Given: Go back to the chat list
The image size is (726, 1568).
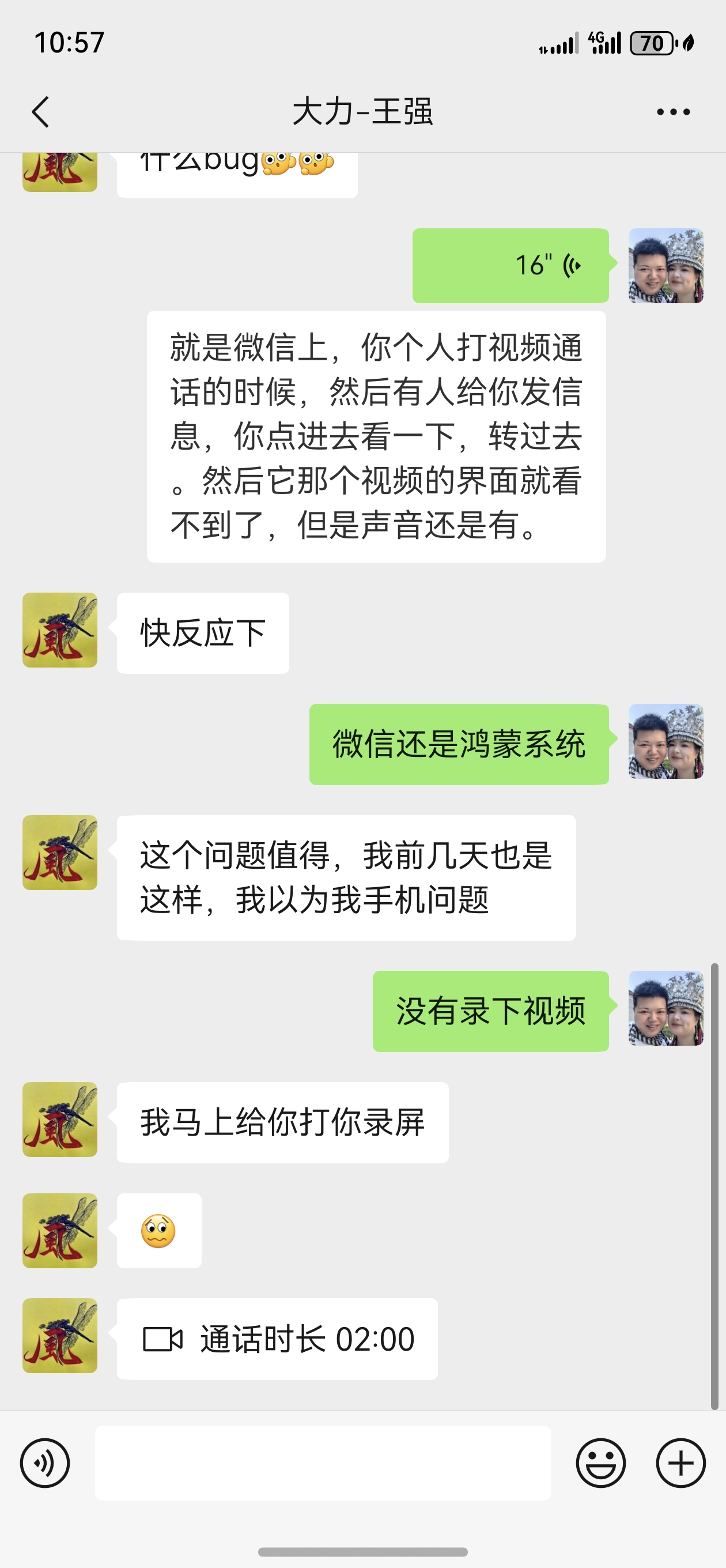Looking at the screenshot, I should point(40,112).
